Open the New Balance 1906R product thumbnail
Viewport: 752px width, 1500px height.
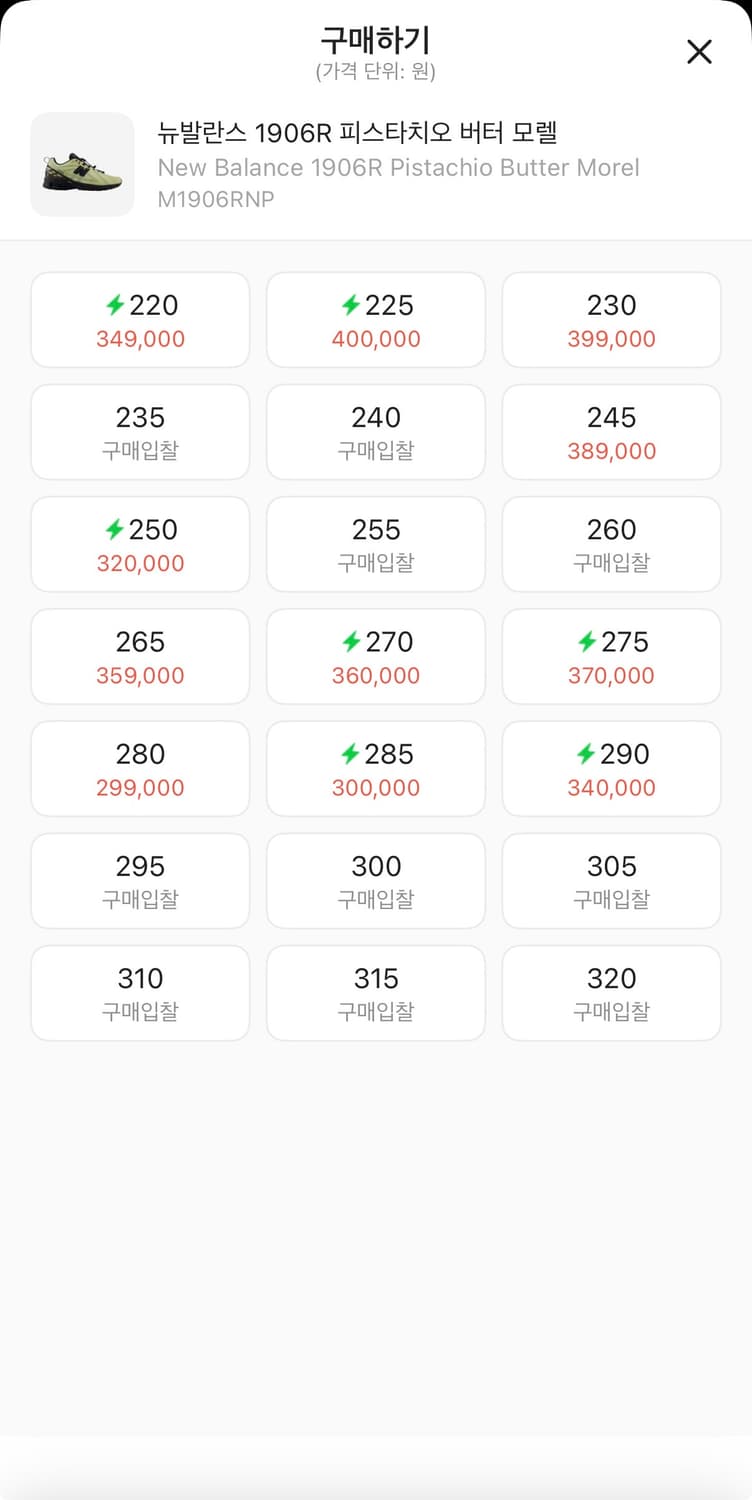(x=81, y=164)
